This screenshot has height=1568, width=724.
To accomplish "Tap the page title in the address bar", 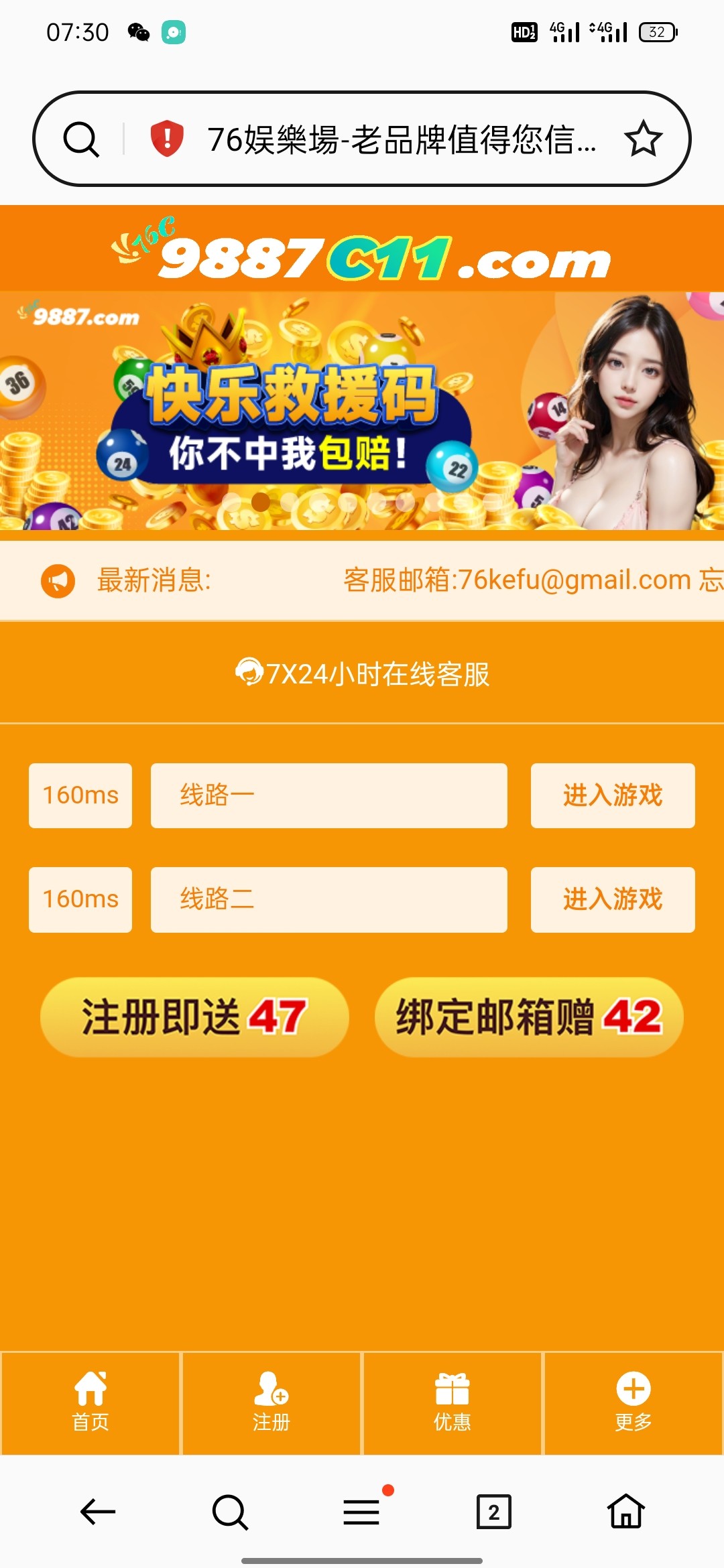I will point(401,139).
